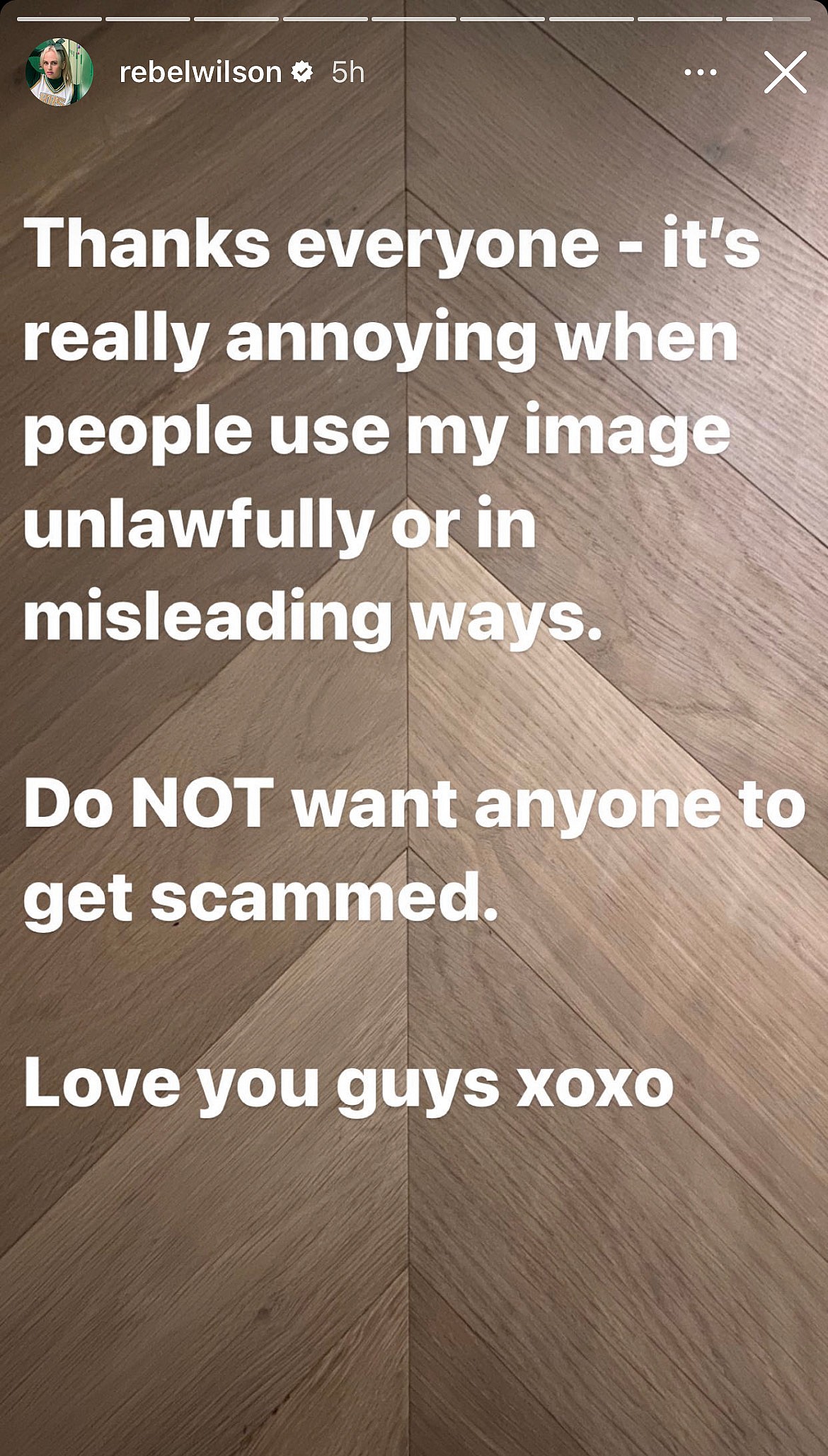
Task: Tap rebelwilson's profile picture
Action: [61, 73]
